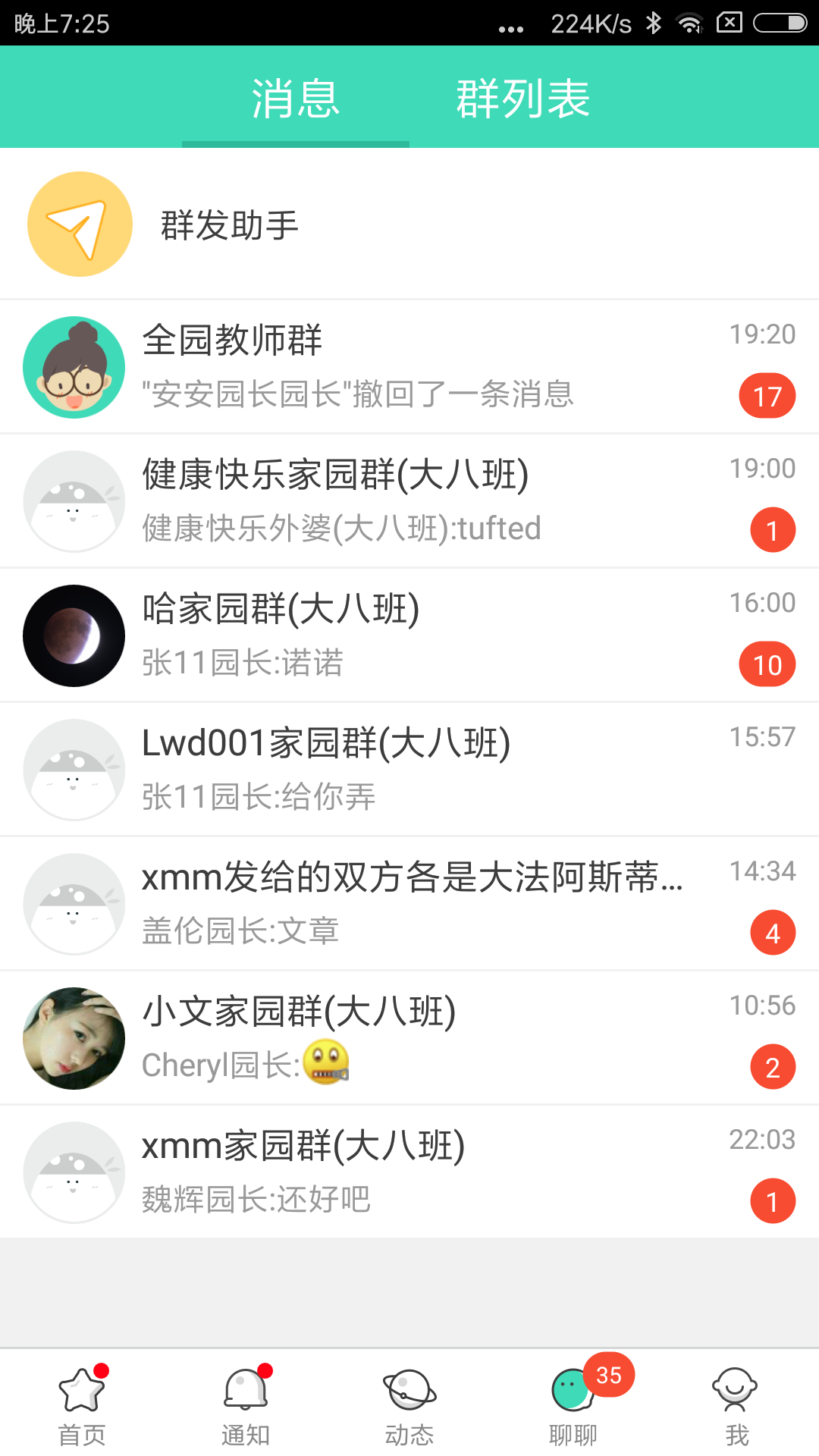Open Lwd001家园群(大八班) conversation
This screenshot has height=1456, width=819.
coord(409,770)
